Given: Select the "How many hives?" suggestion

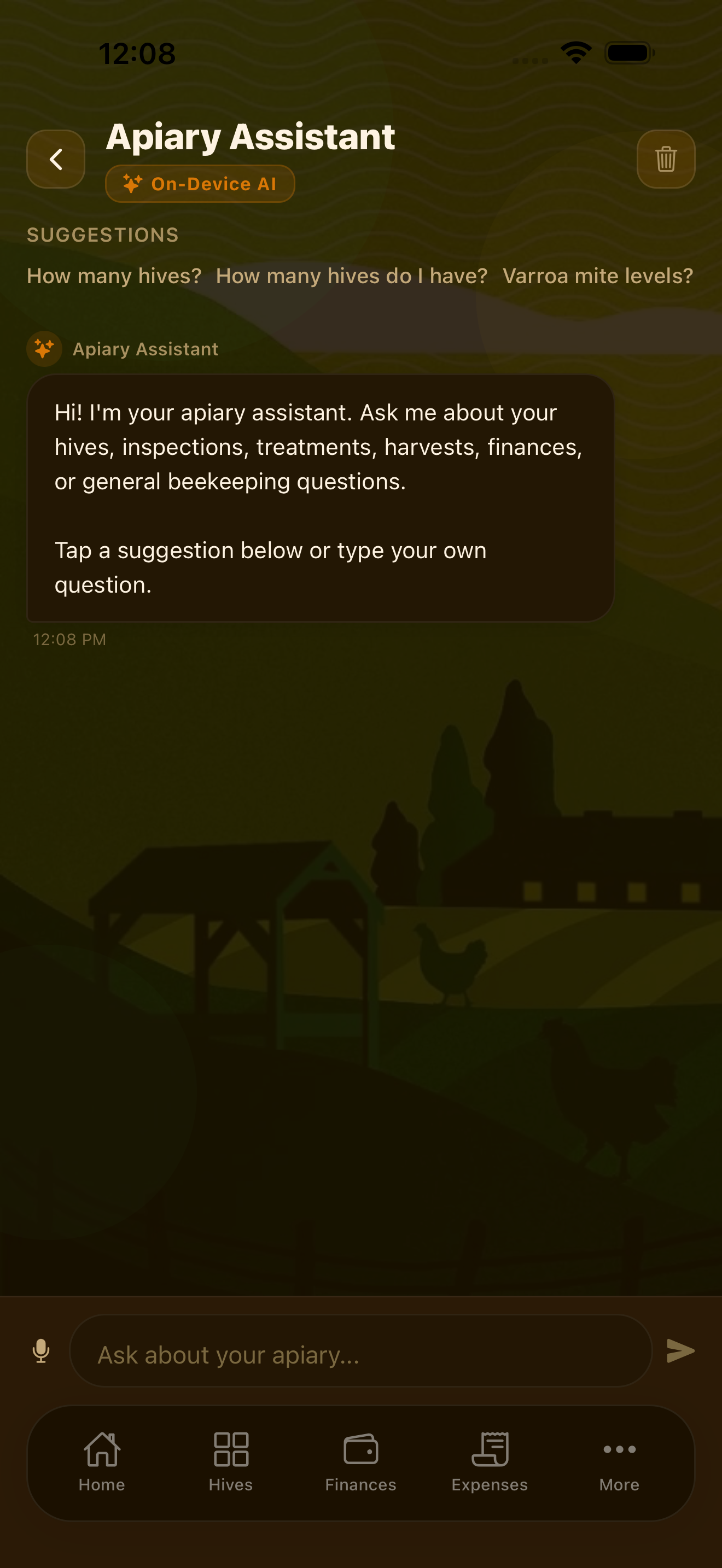Looking at the screenshot, I should tap(114, 276).
